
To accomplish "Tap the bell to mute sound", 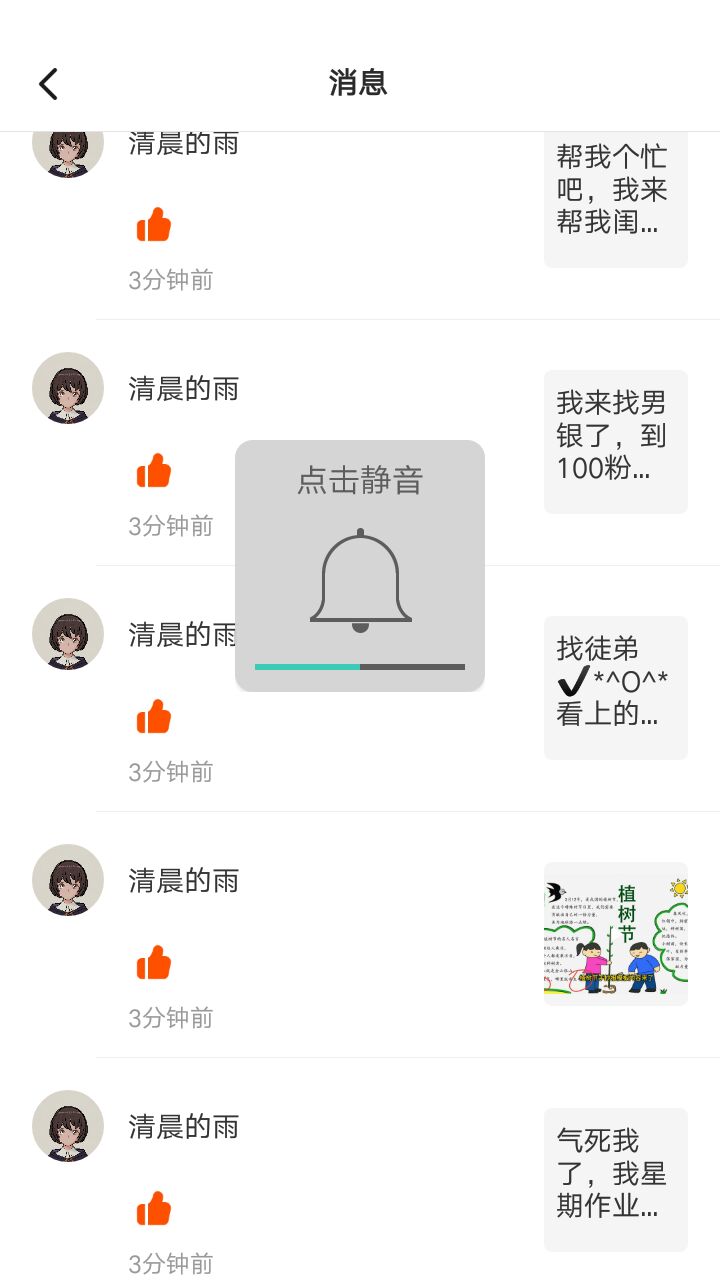I will coord(360,581).
